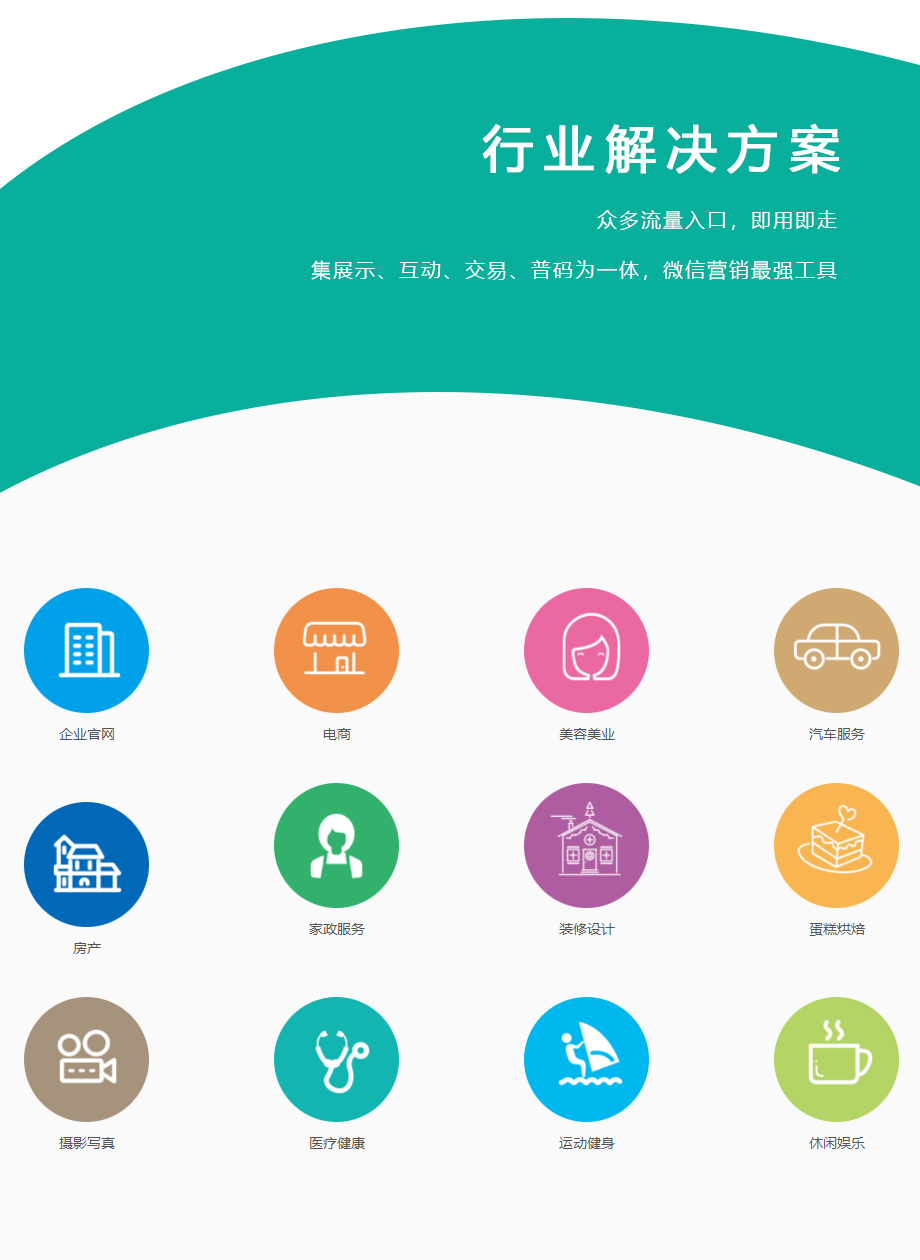This screenshot has height=1260, width=920.
Task: Open 装修设计 solution
Action: (586, 845)
